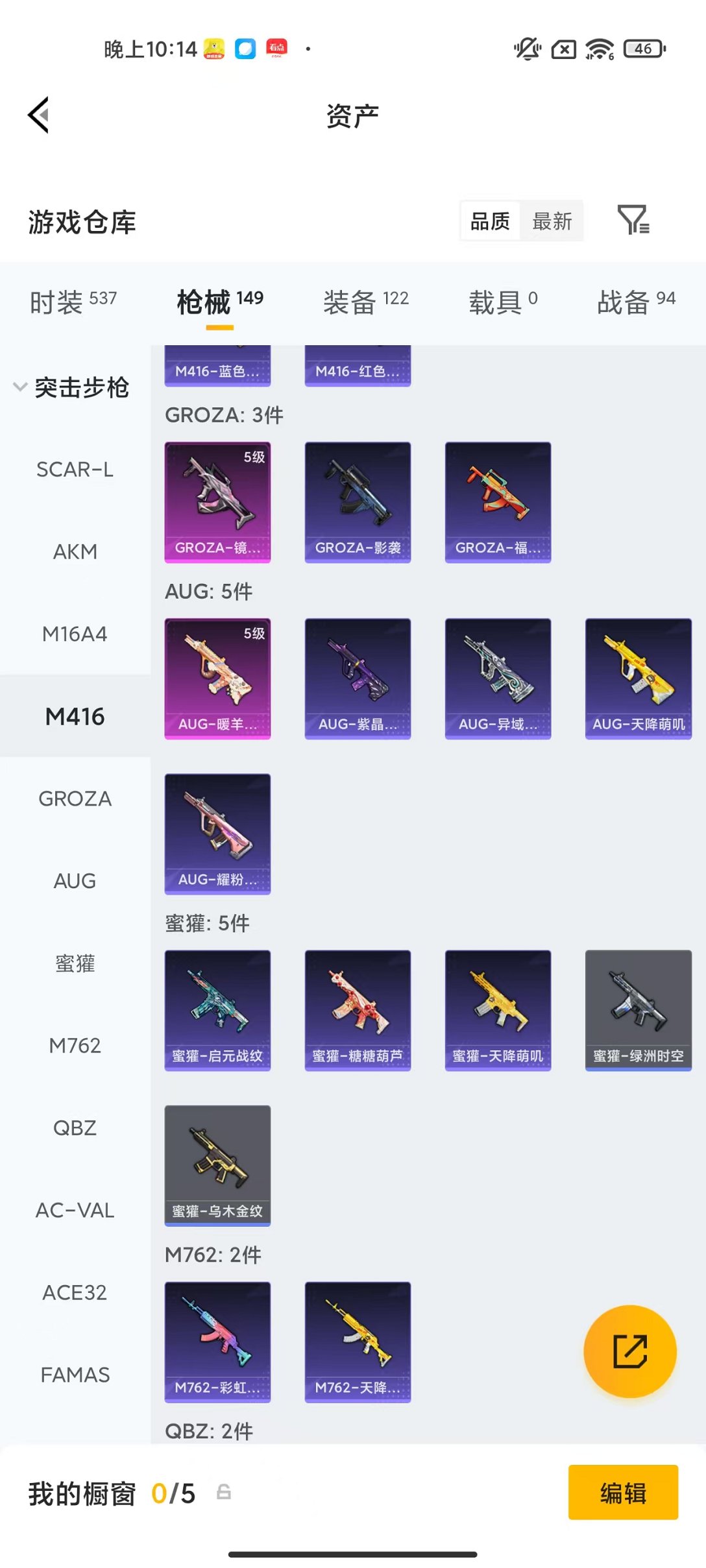Screen dimensions: 706x1568
Task: Switch to the 装备 tab
Action: [366, 302]
